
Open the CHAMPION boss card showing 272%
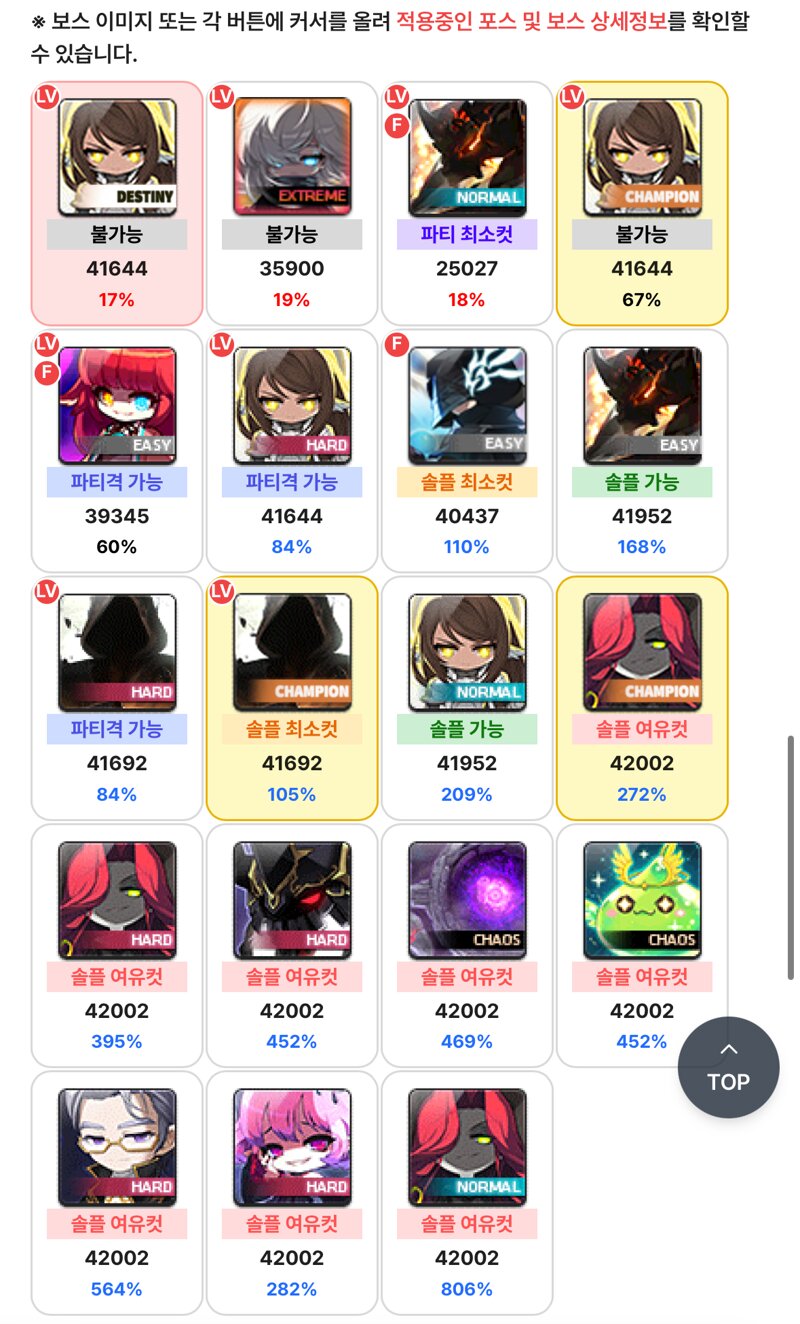pos(642,652)
